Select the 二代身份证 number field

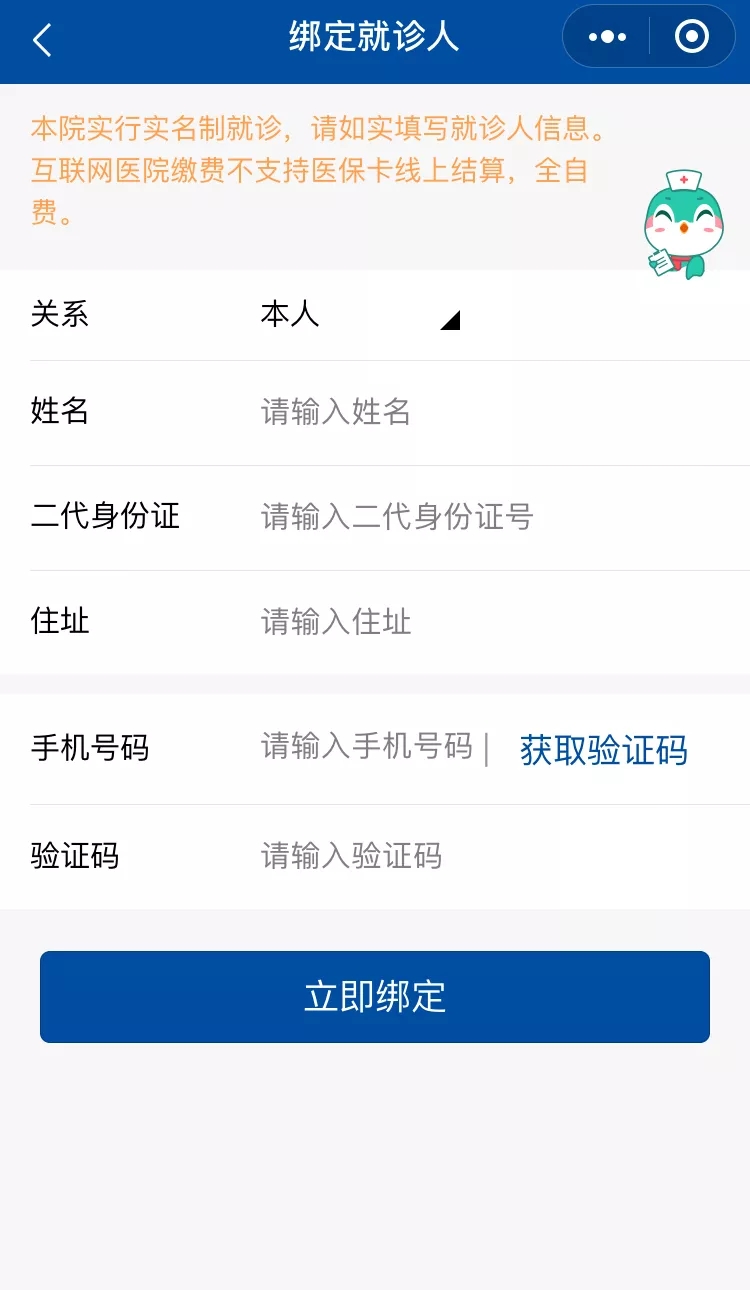pos(500,517)
